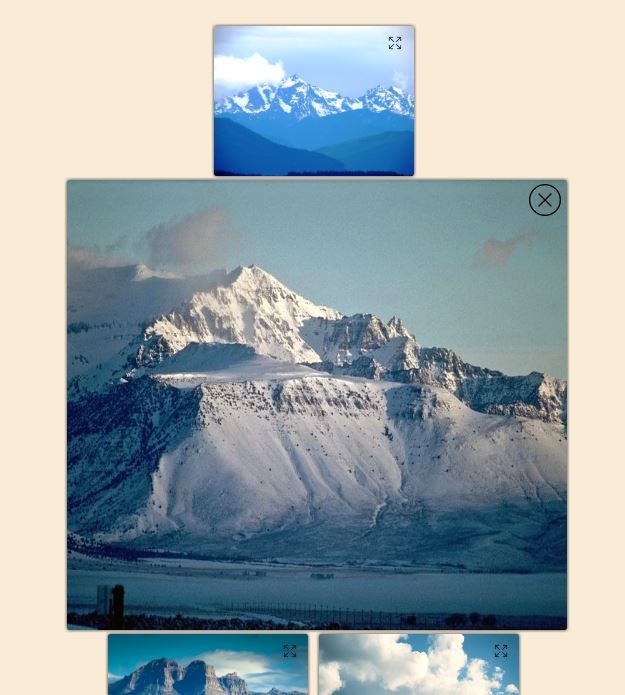Expand the rocky peaks photo

point(290,651)
